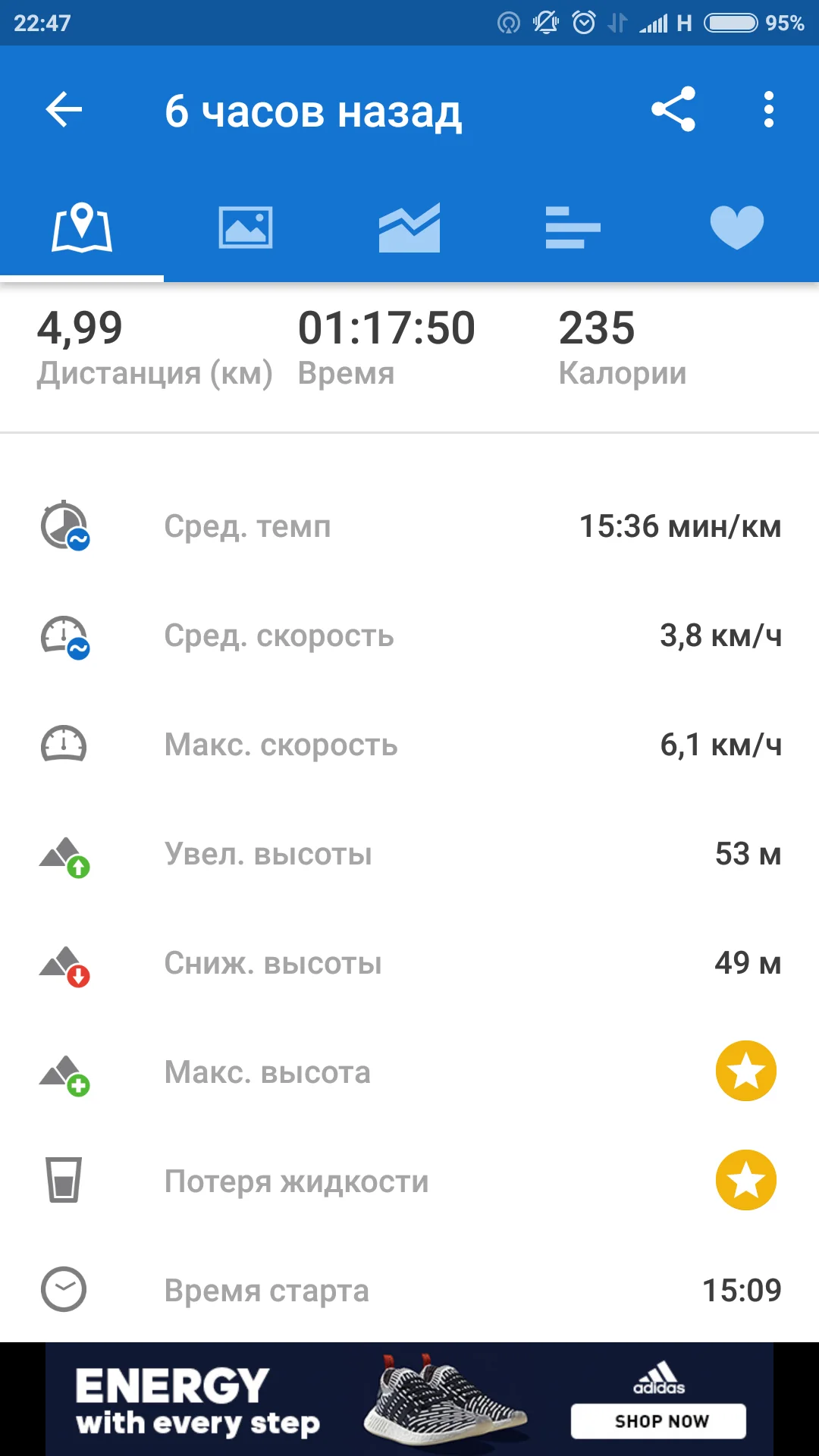The height and width of the screenshot is (1456, 819).
Task: Share this workout
Action: pos(673,110)
